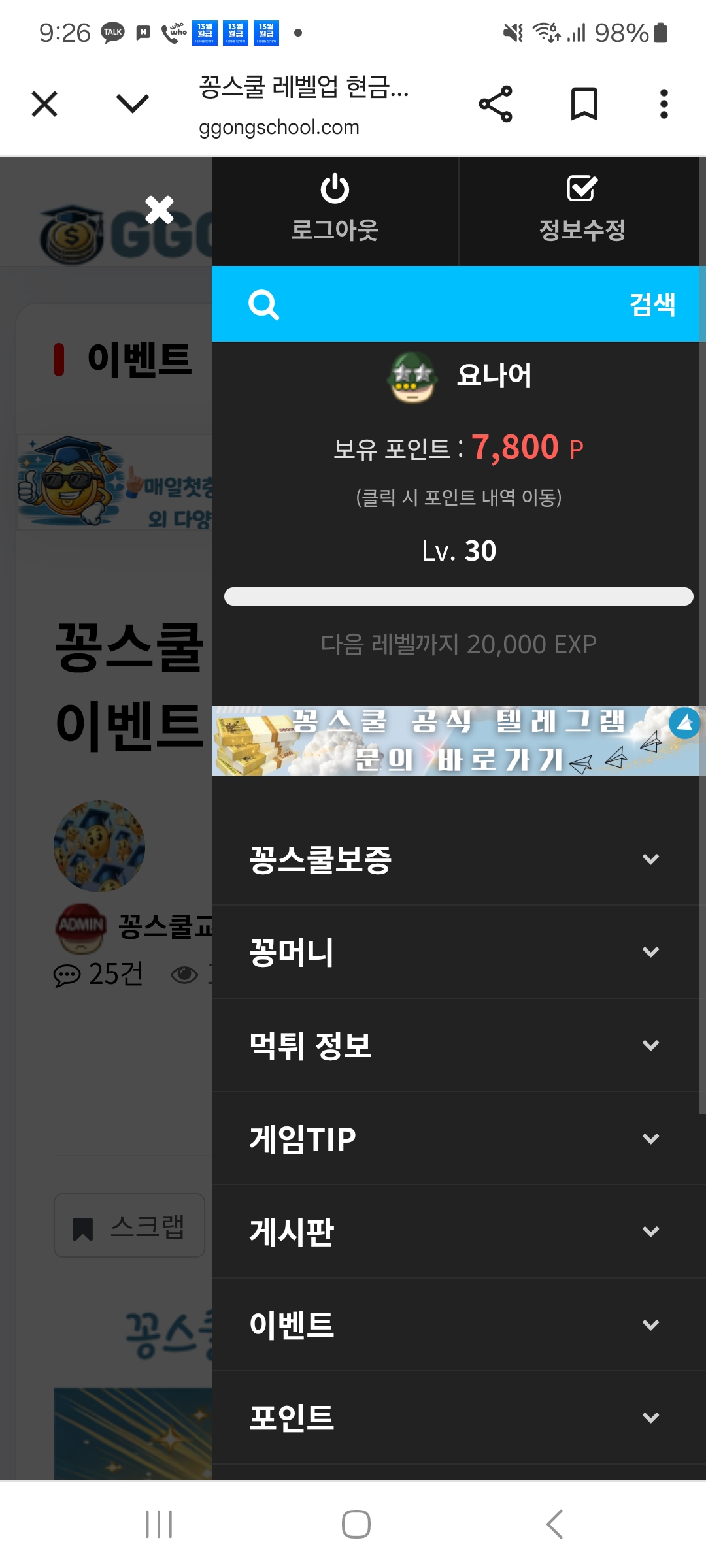Tap the 검색 button
This screenshot has height=1568, width=706.
[x=652, y=304]
